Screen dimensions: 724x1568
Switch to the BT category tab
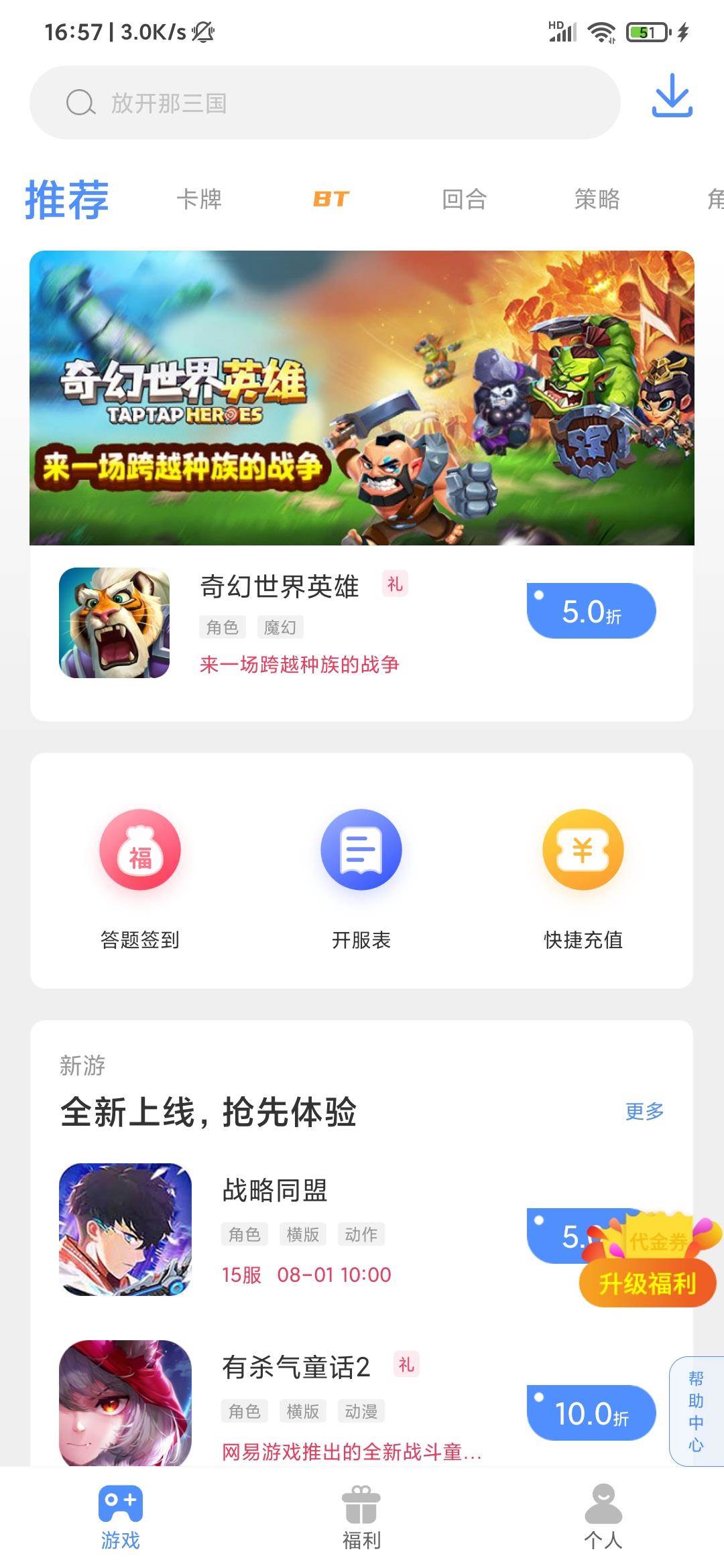point(330,199)
